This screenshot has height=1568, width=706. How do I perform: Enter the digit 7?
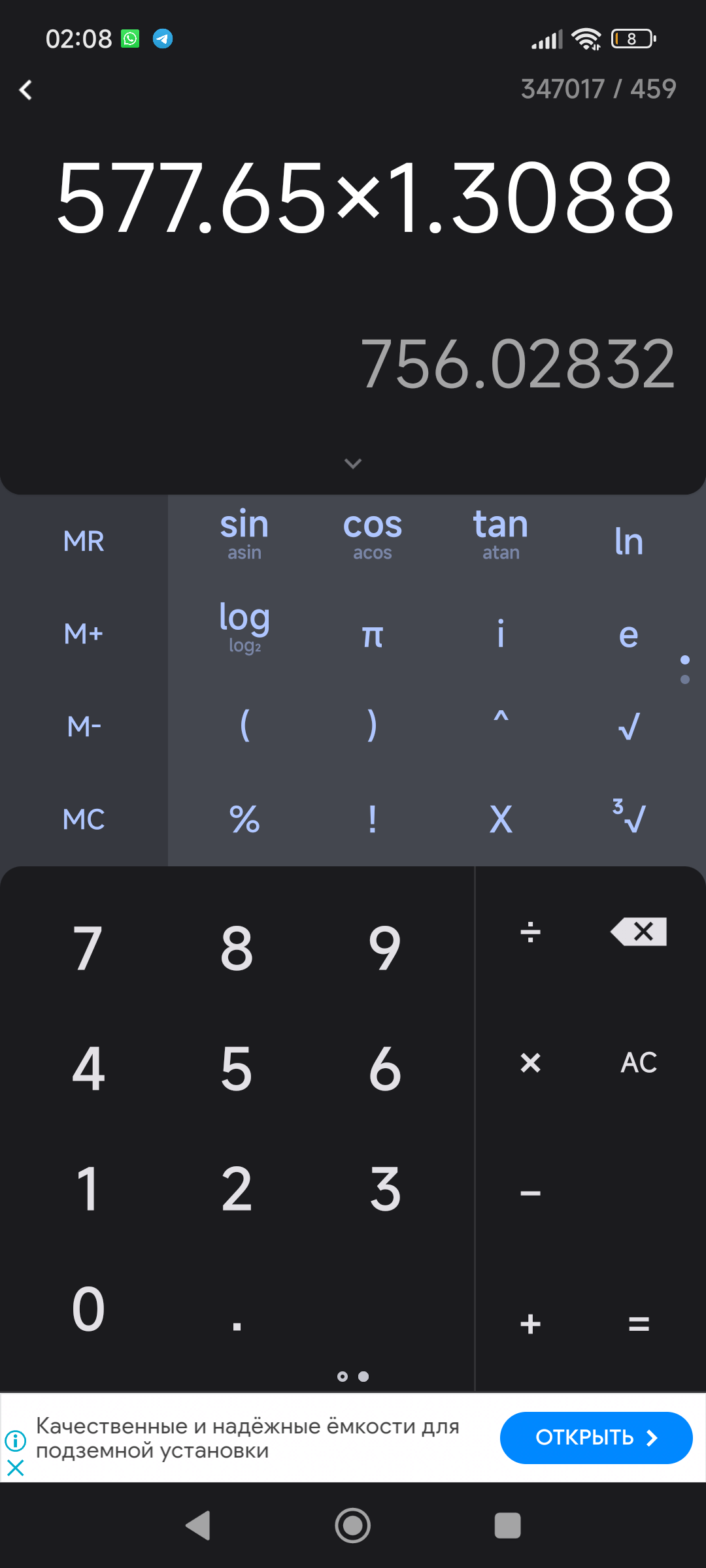tap(88, 948)
